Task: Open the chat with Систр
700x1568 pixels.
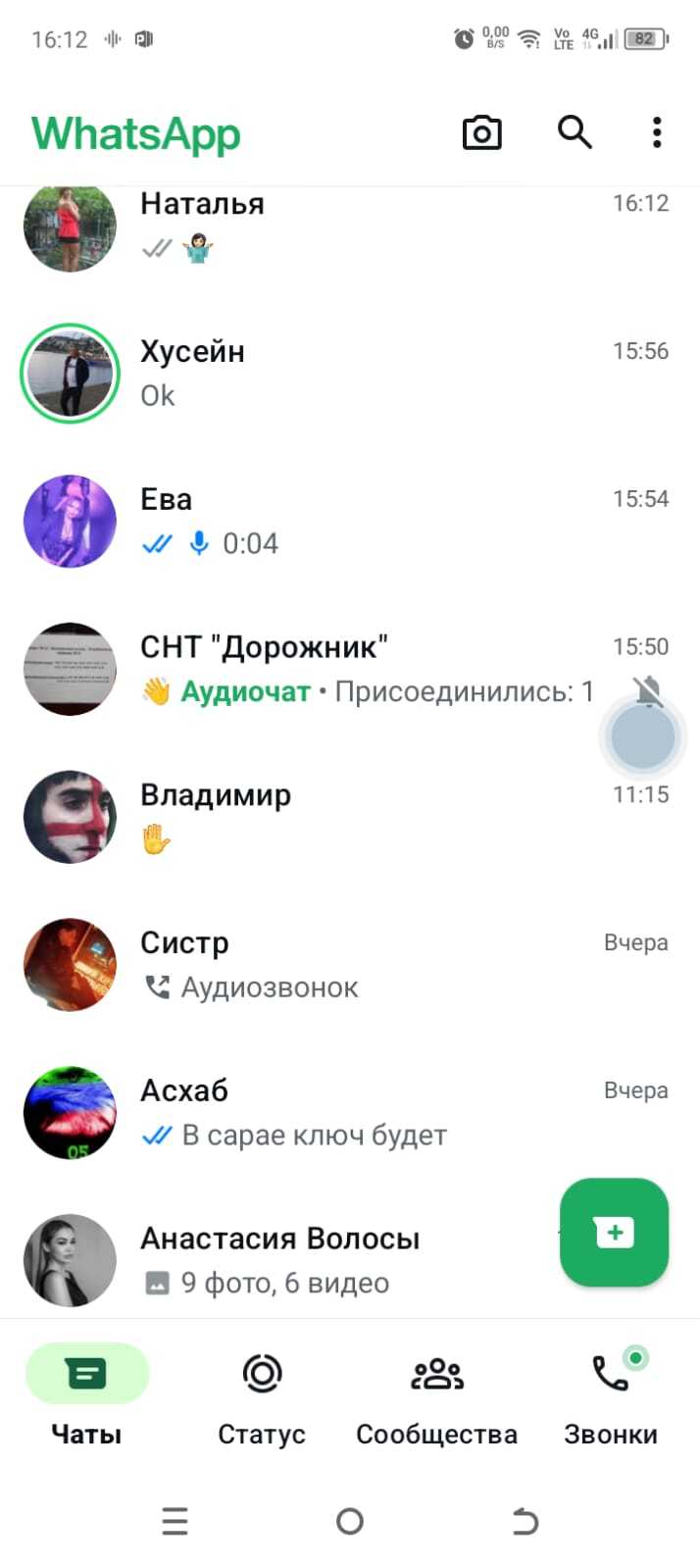Action: point(373,965)
